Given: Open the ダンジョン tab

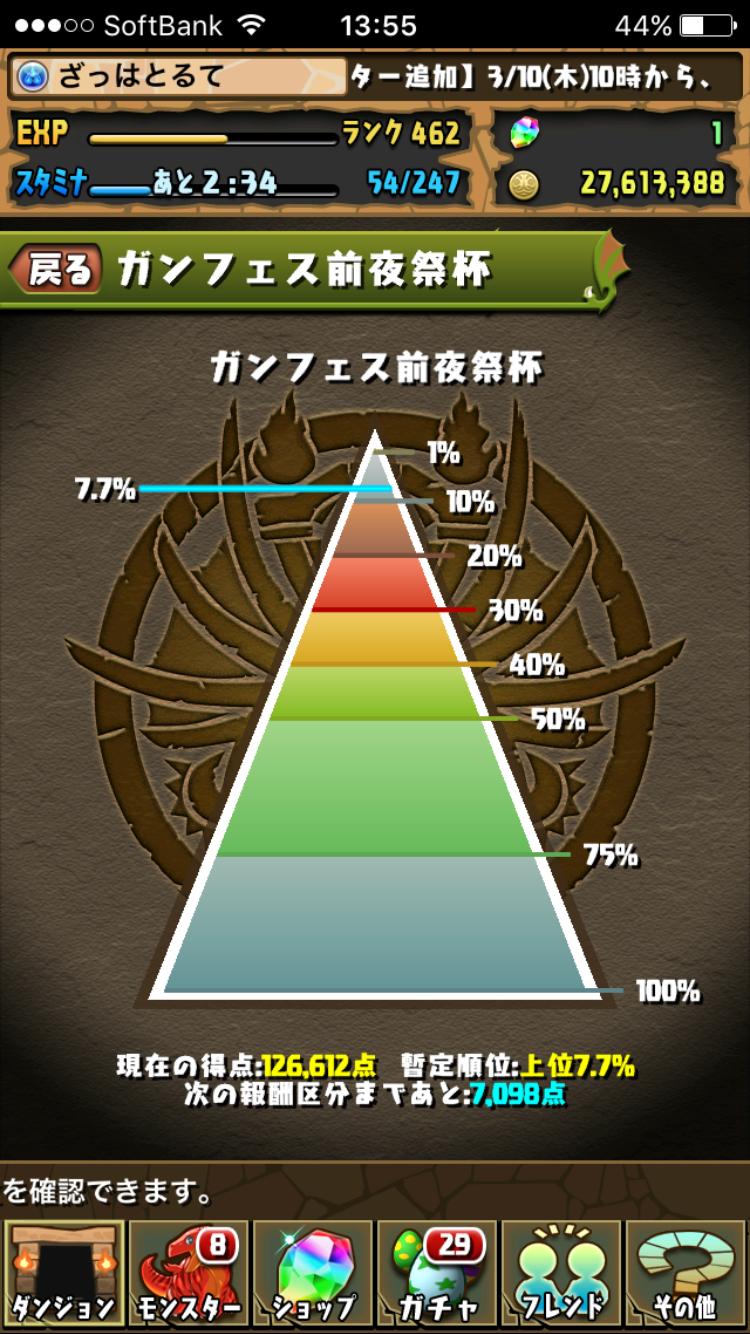Looking at the screenshot, I should 64,1271.
